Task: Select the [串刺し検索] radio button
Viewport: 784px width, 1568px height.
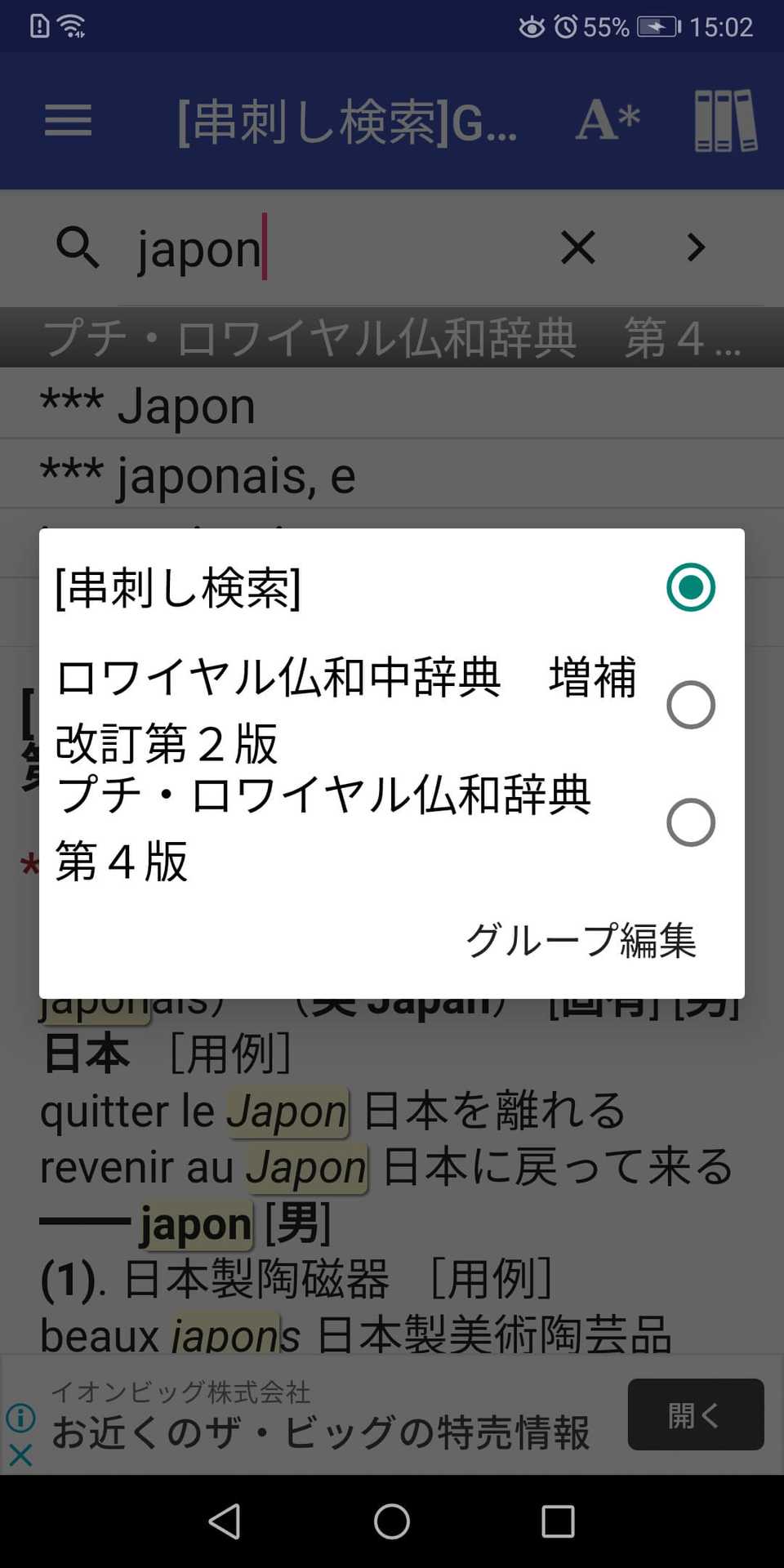Action: coord(690,586)
